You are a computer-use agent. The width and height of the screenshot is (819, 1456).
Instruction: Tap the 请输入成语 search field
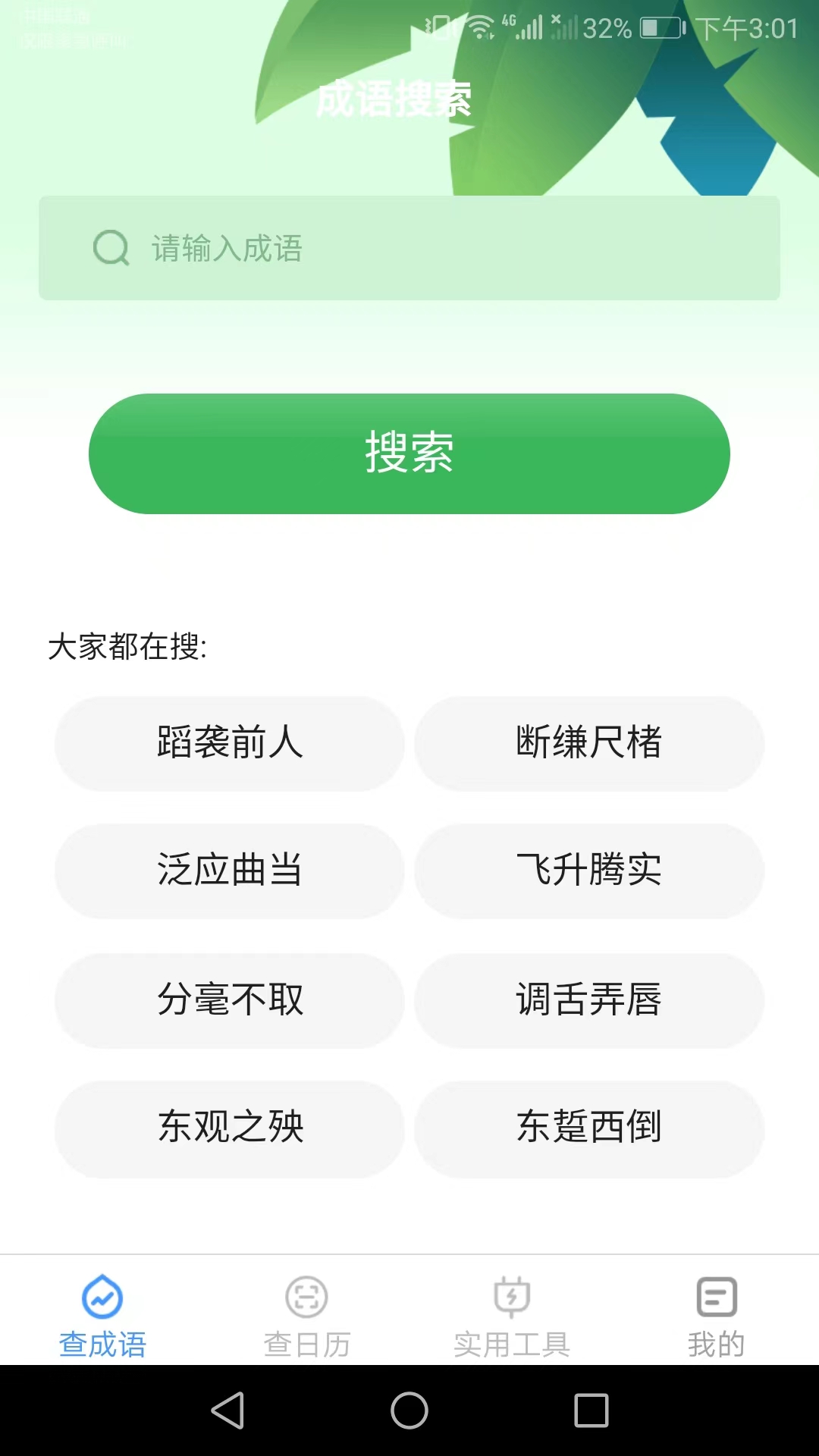[x=409, y=248]
